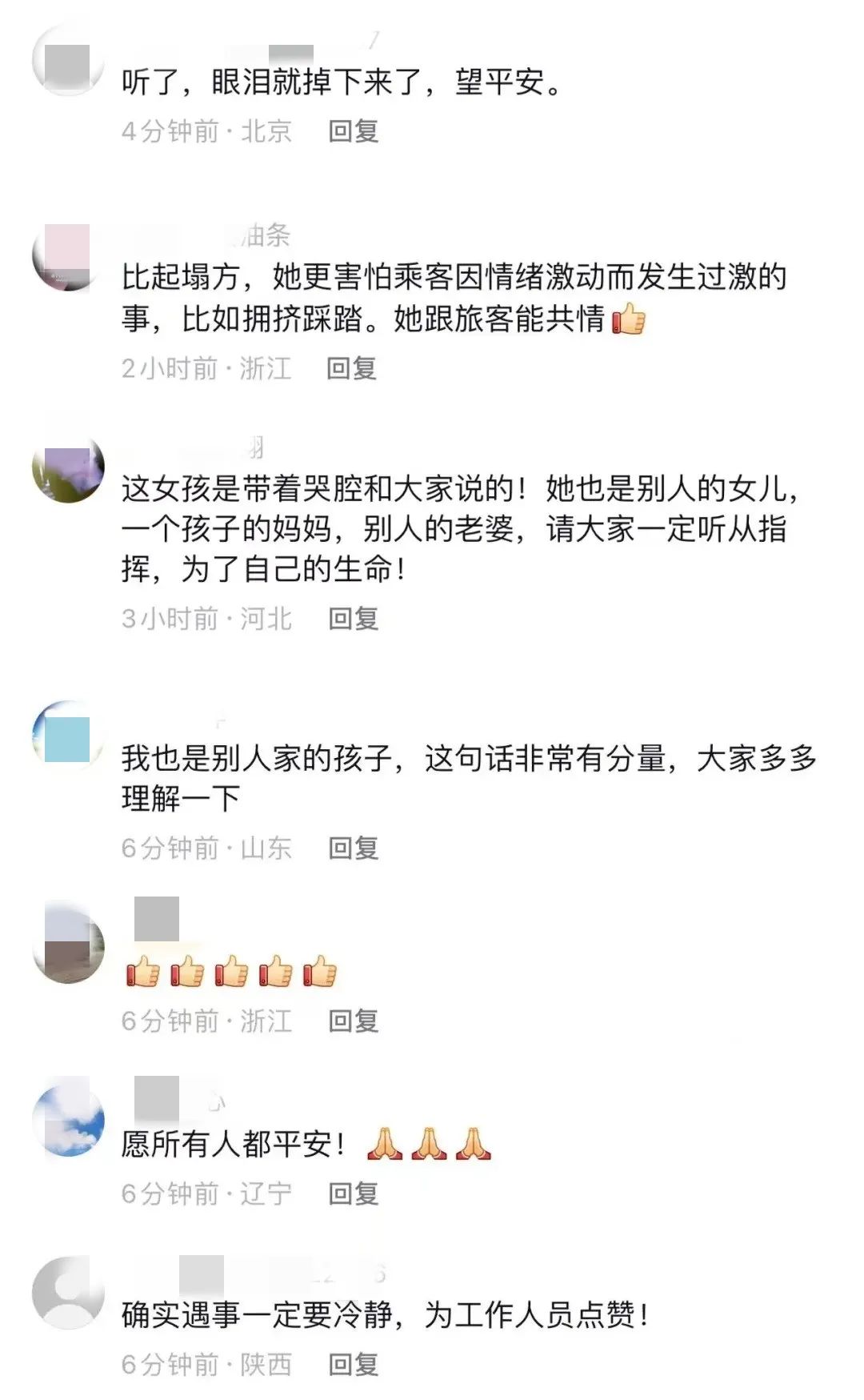
Task: Reply to the five thumbs-up comment
Action: point(353,1021)
